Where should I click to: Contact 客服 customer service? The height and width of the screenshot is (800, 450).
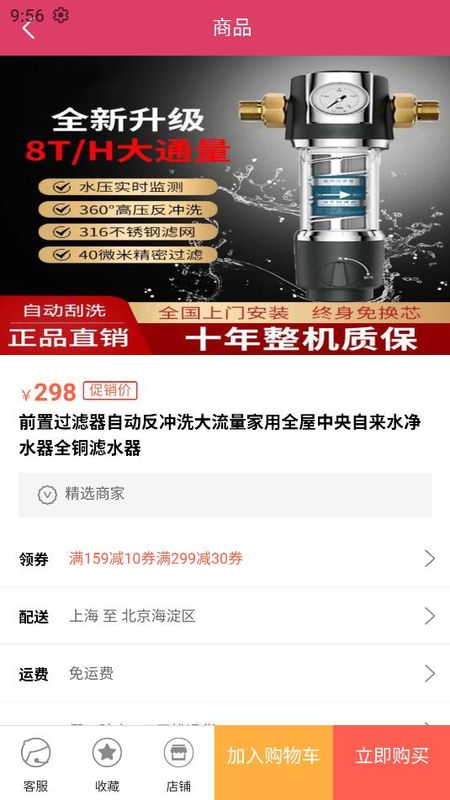(36, 763)
